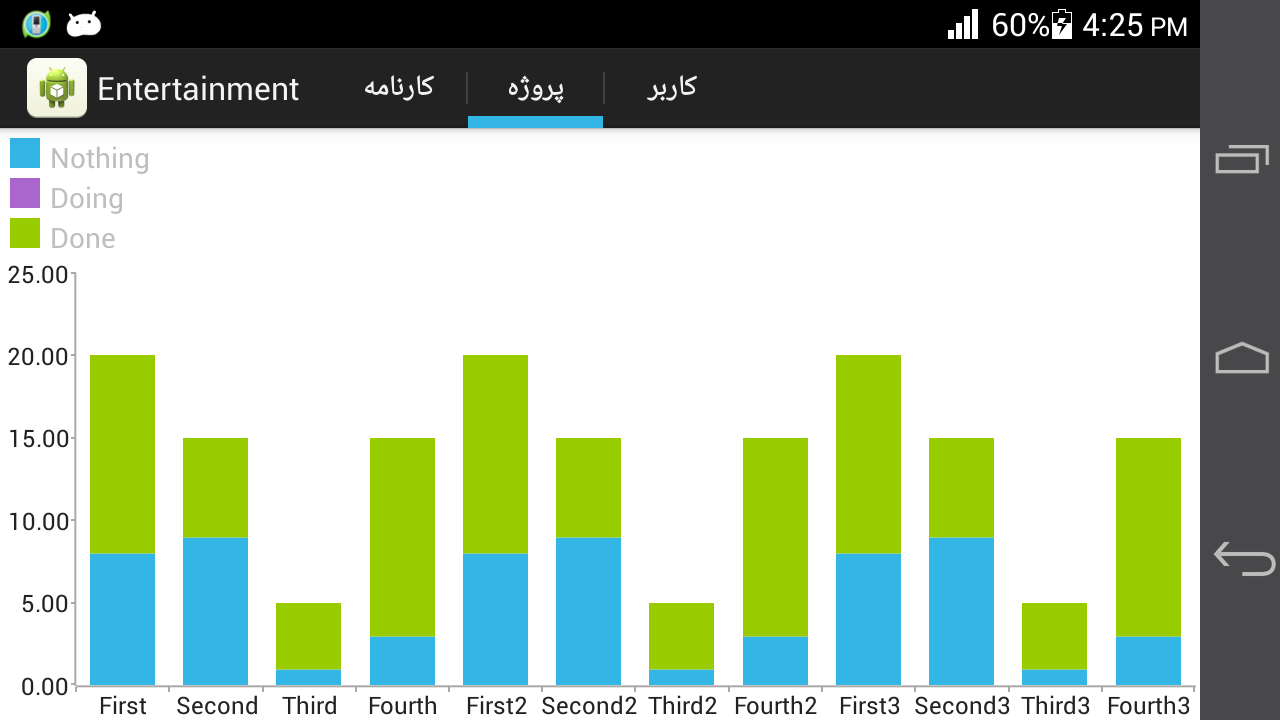Go back using the navigation bar

1242,557
